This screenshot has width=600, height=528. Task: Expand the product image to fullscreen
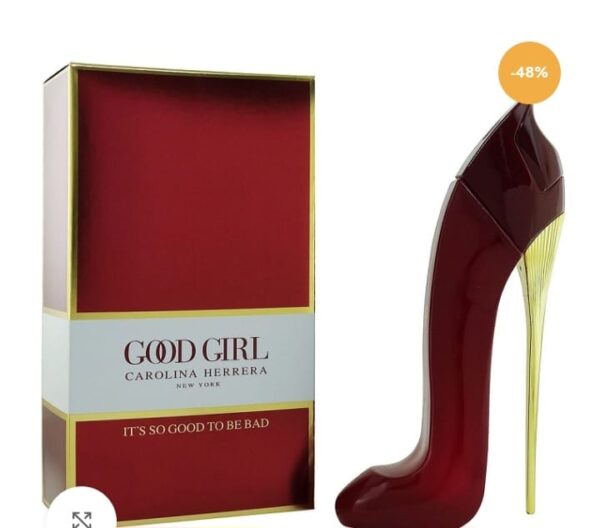coord(80,518)
